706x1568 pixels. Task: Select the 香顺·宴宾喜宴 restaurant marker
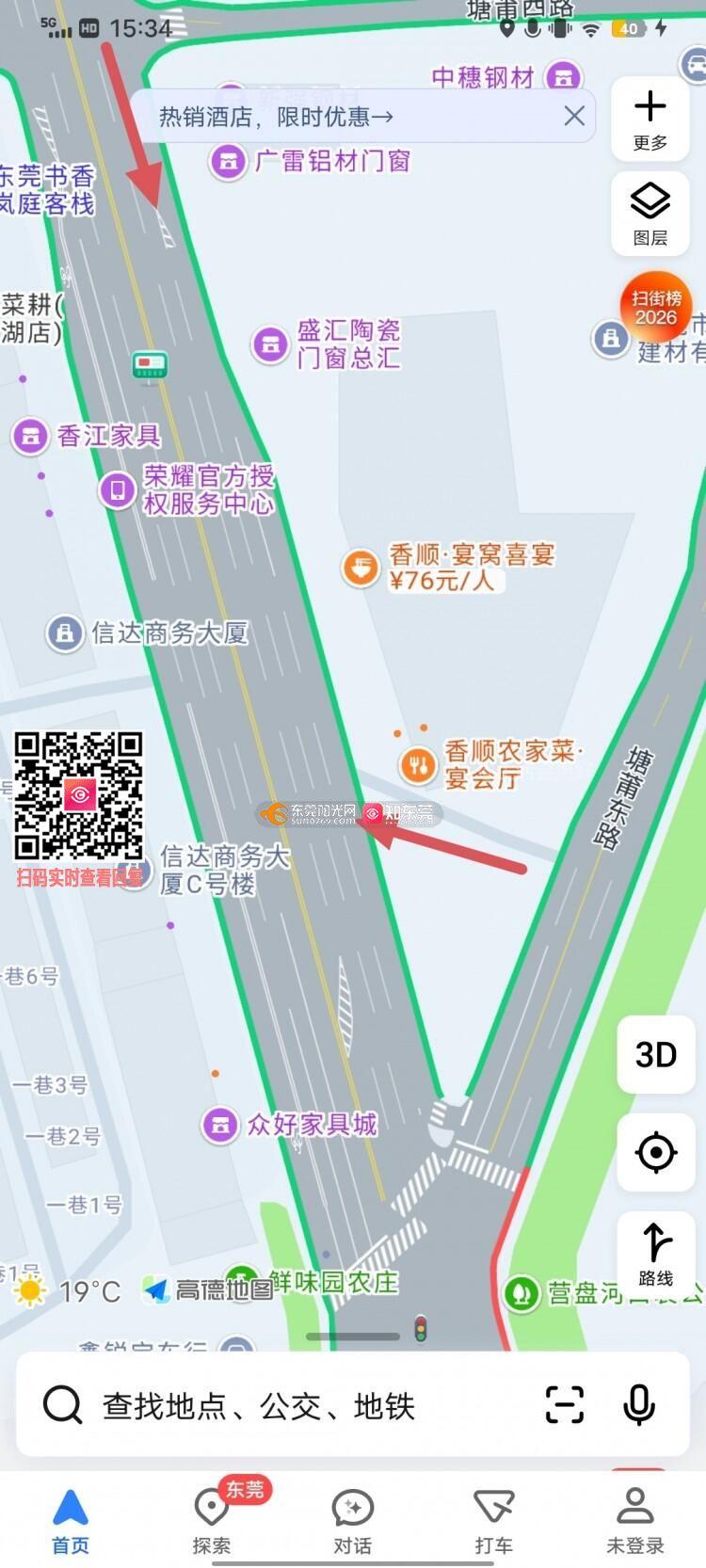click(x=361, y=568)
